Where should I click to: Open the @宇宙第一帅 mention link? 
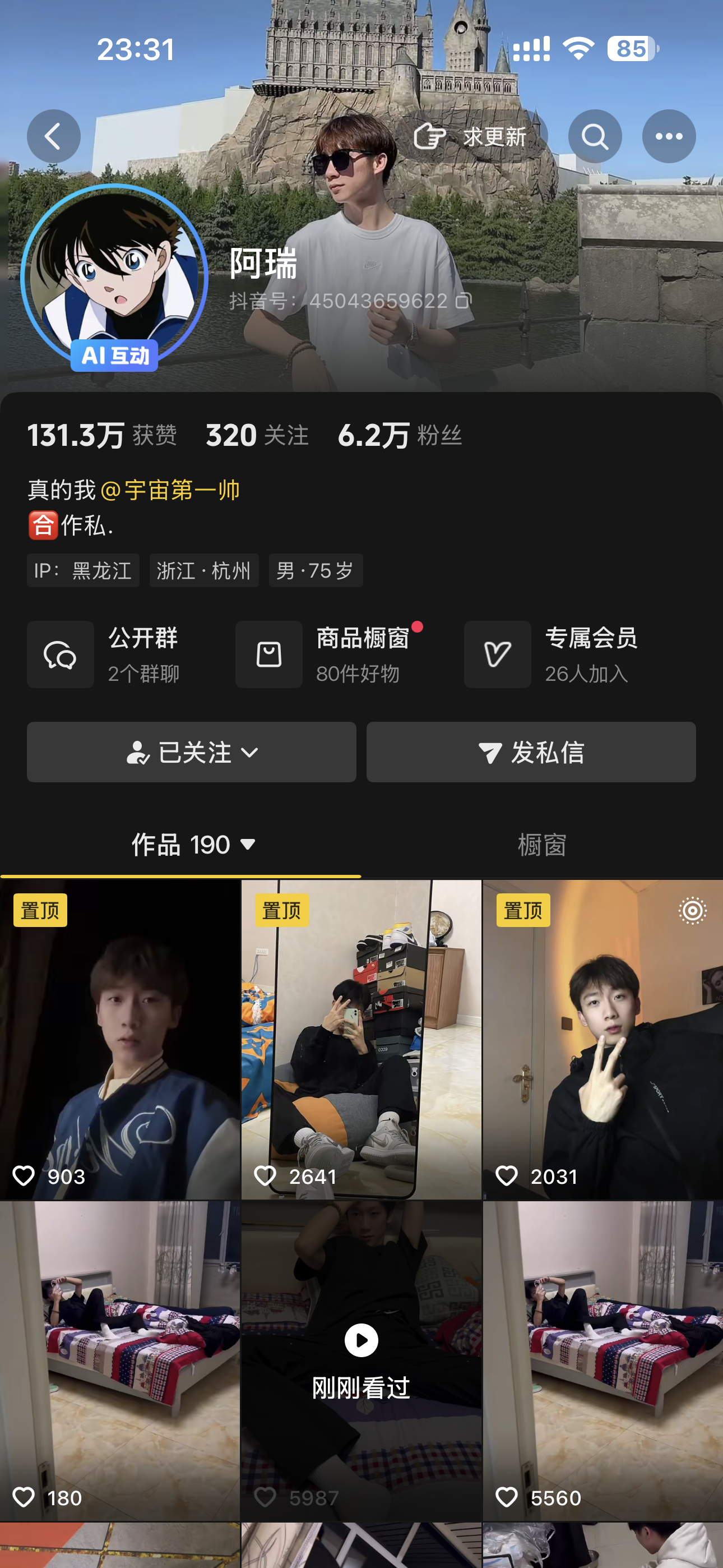click(x=170, y=491)
